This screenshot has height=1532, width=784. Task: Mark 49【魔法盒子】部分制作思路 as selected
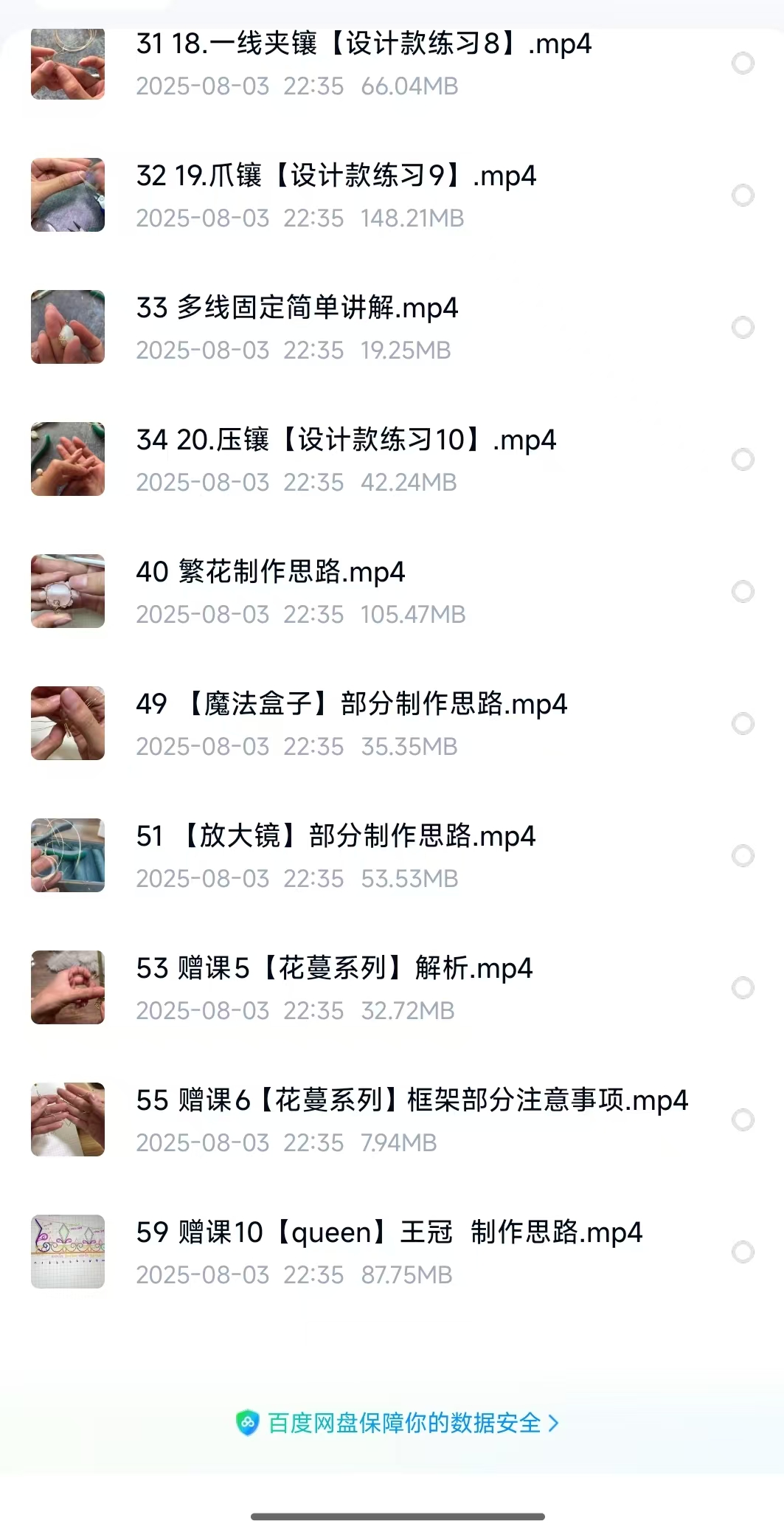[x=743, y=724]
